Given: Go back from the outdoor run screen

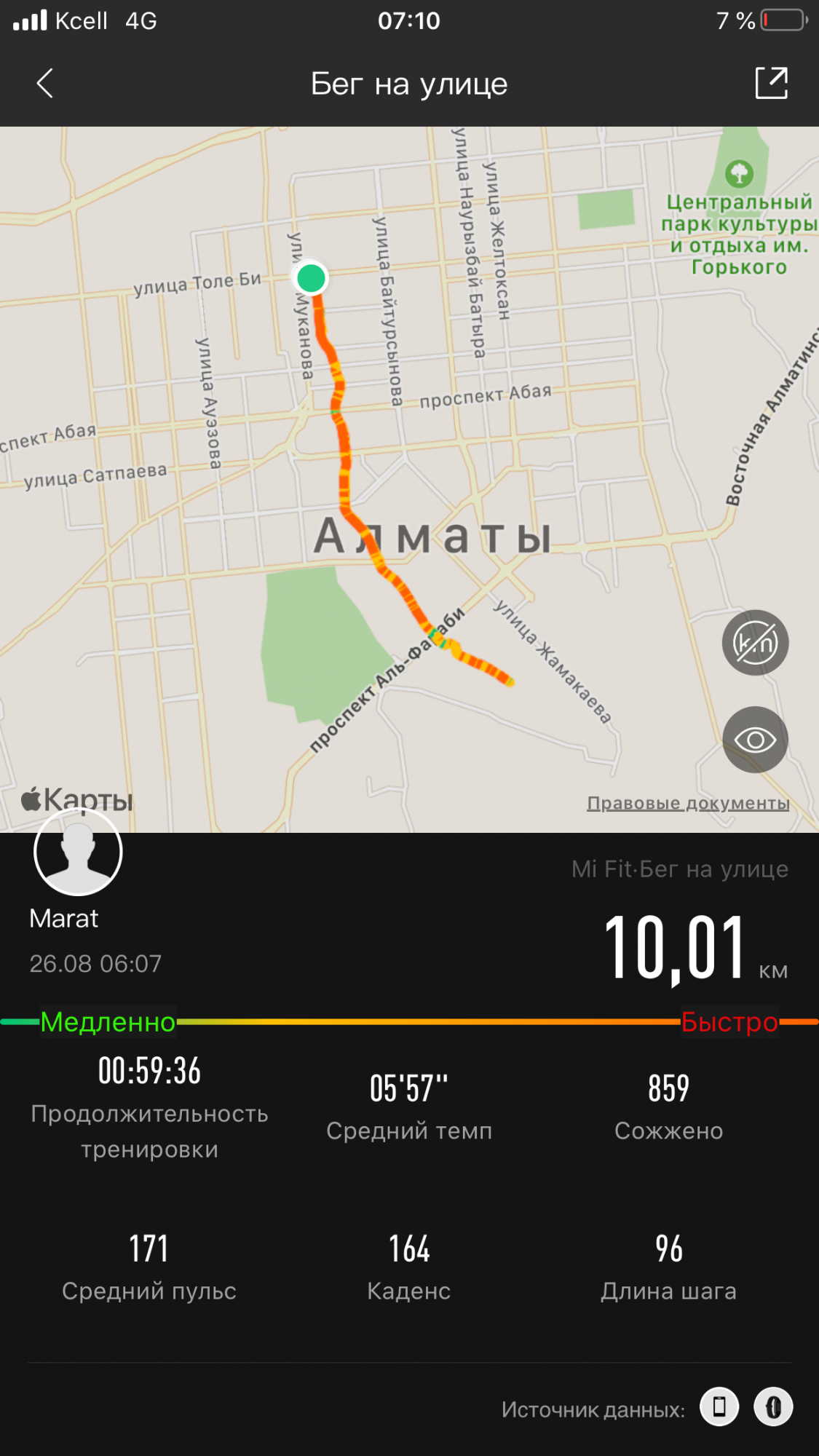Looking at the screenshot, I should coord(45,84).
